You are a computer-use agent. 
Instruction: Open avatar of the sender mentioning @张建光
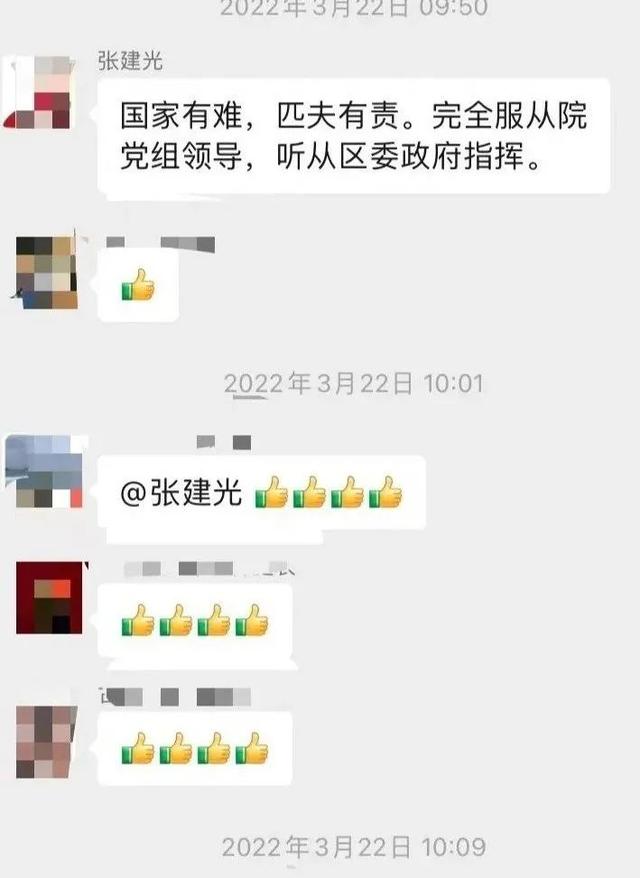point(44,470)
